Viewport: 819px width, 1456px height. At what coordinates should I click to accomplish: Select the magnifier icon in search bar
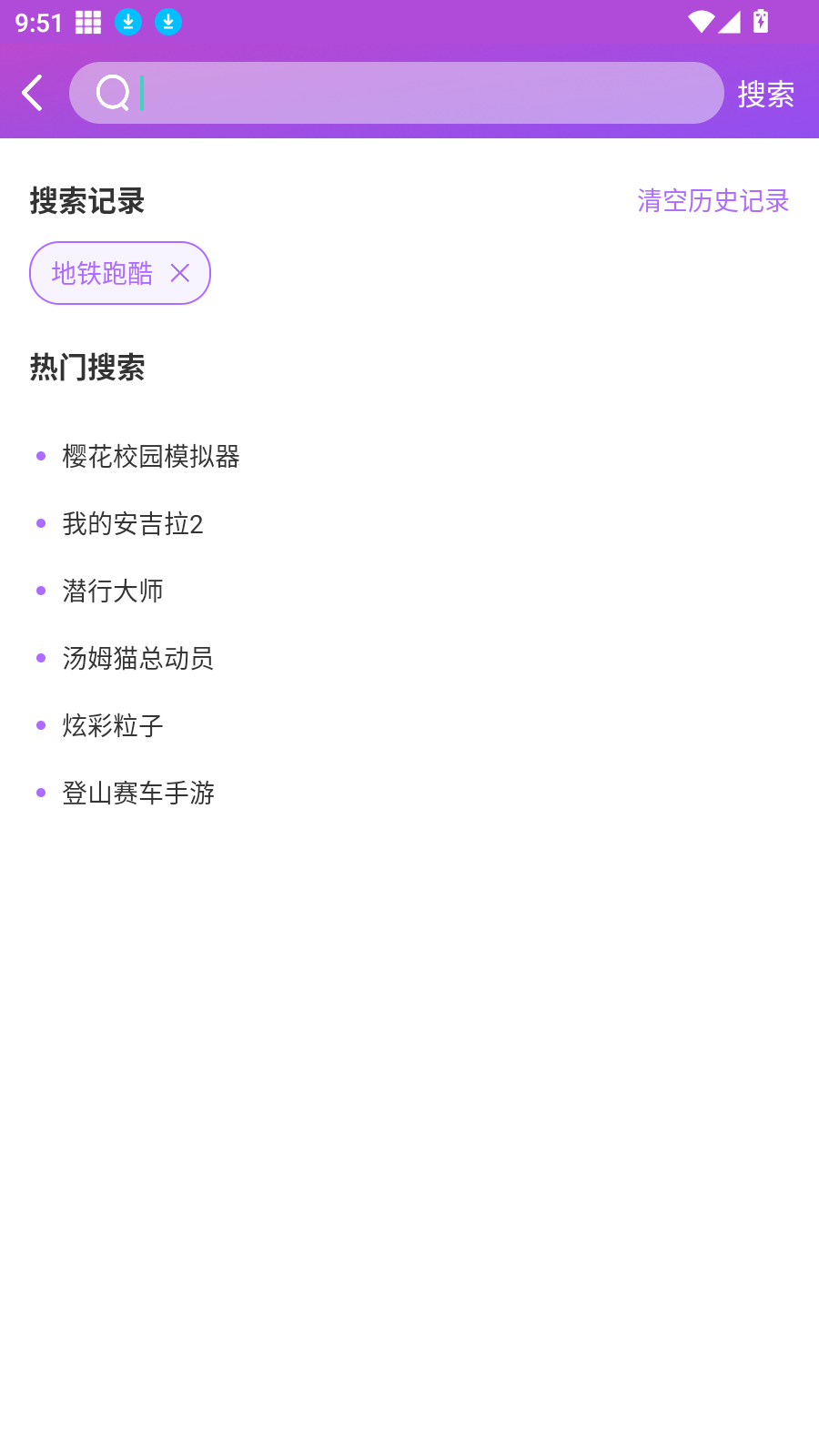tap(113, 92)
